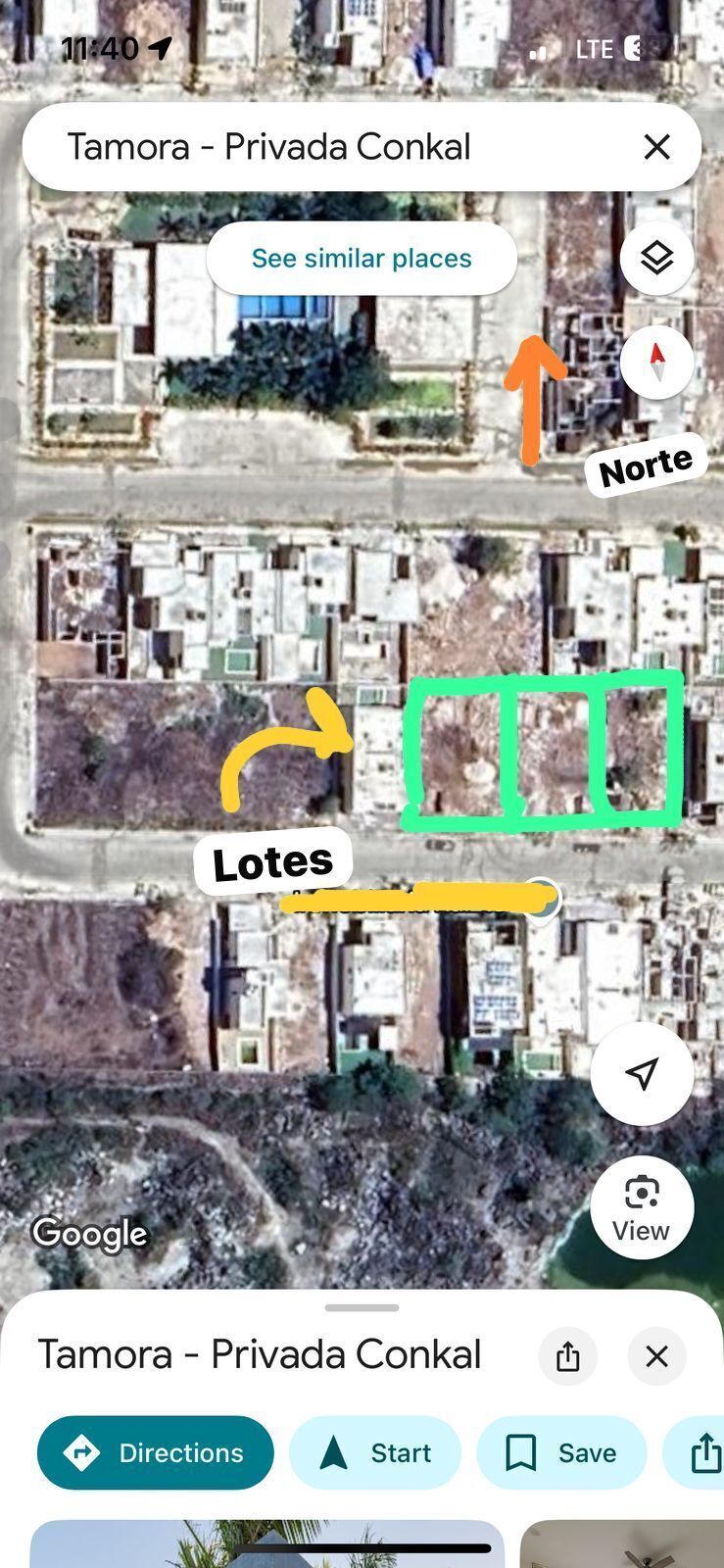Viewport: 724px width, 1568px height.
Task: Get Directions to Tamora
Action: point(155,1452)
